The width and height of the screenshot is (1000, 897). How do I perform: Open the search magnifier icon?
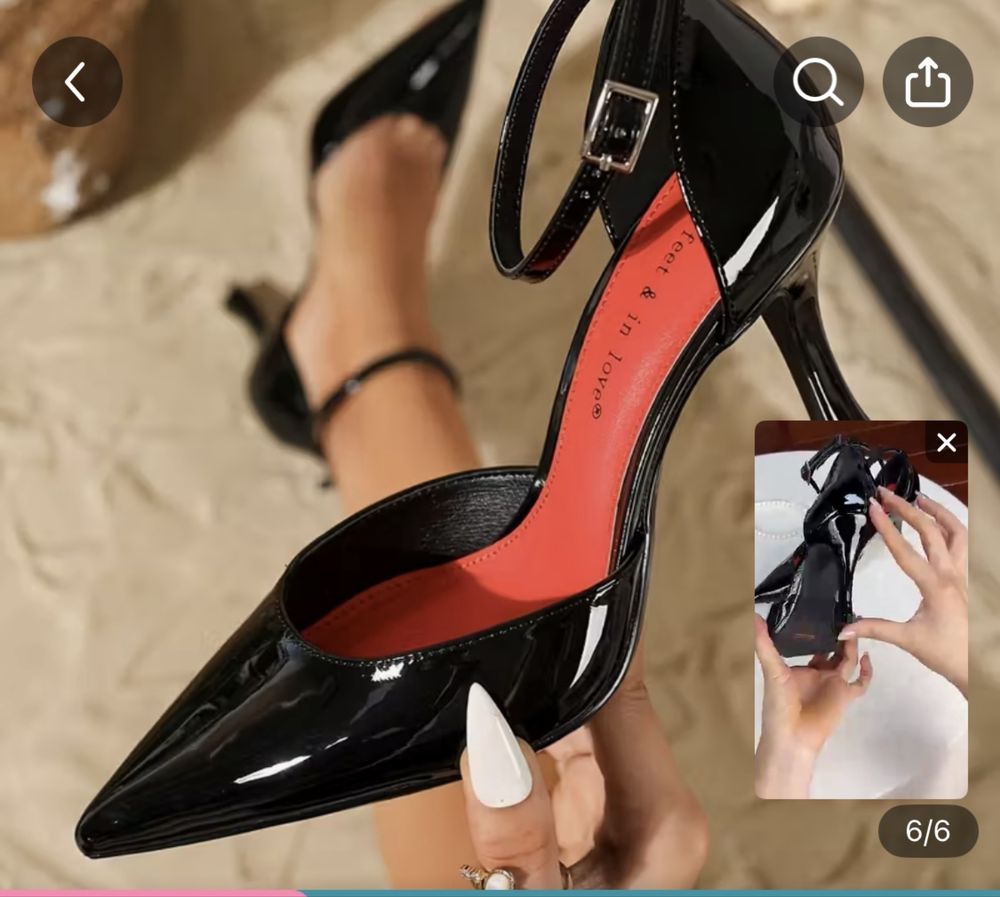point(818,82)
